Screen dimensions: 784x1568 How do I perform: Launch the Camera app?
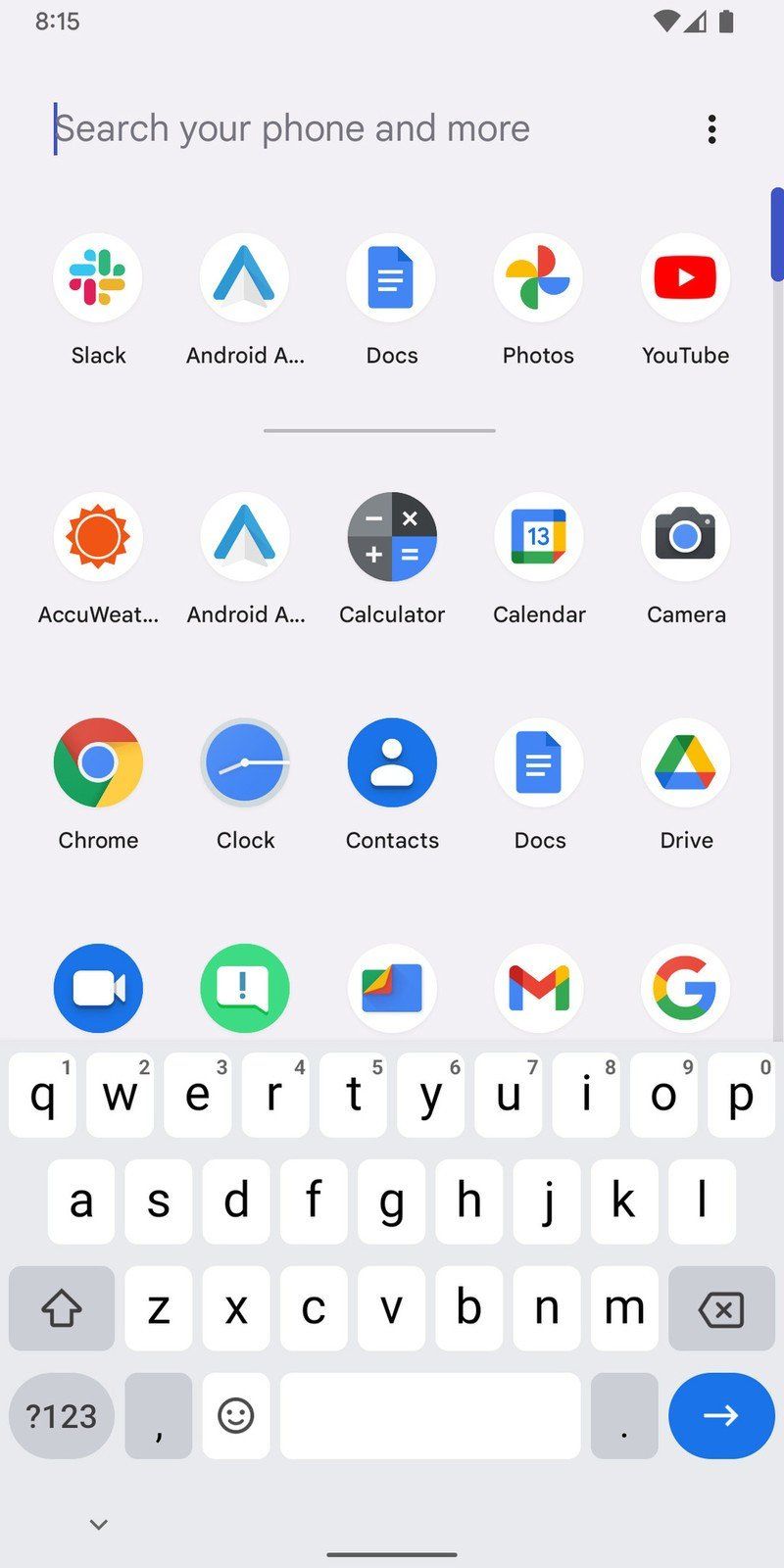(x=685, y=536)
